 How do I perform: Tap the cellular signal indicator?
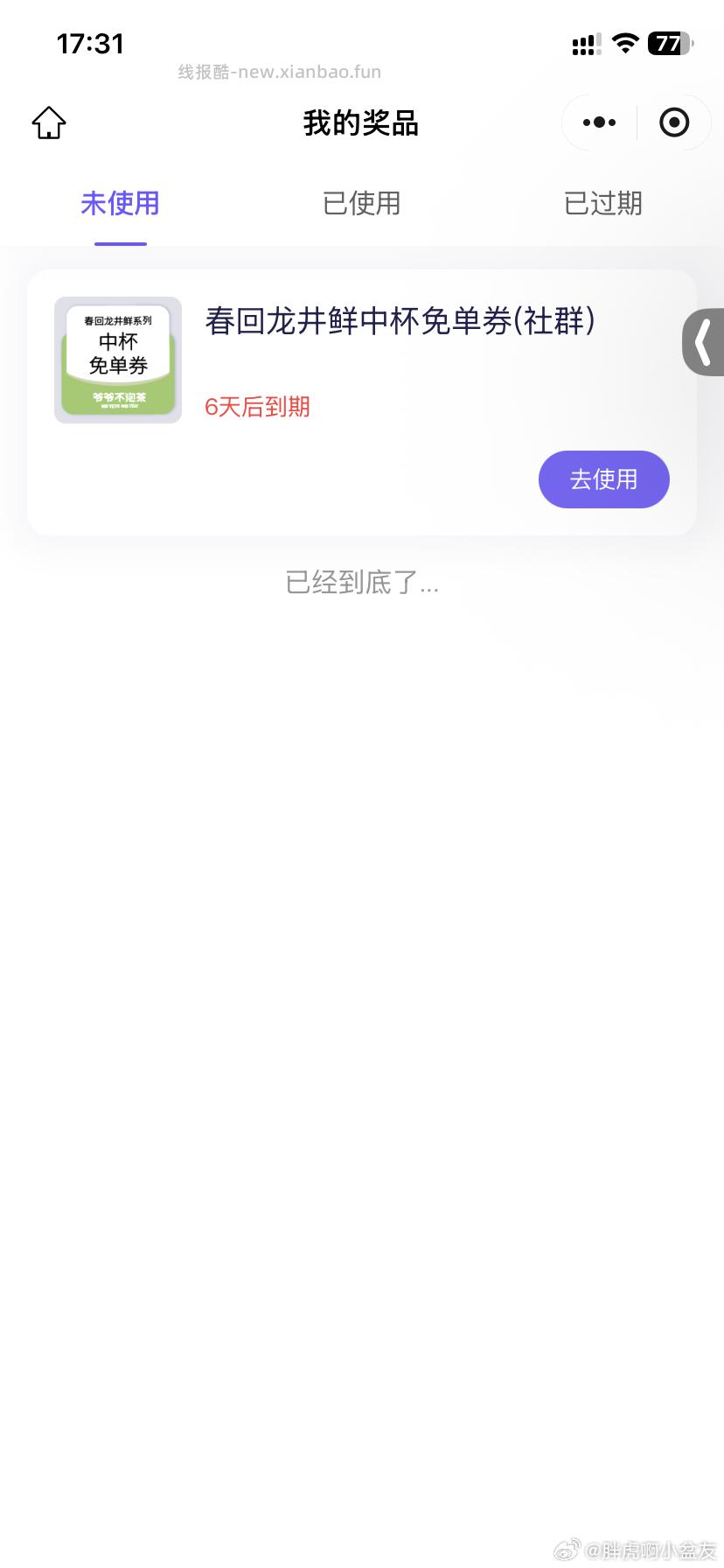coord(584,43)
